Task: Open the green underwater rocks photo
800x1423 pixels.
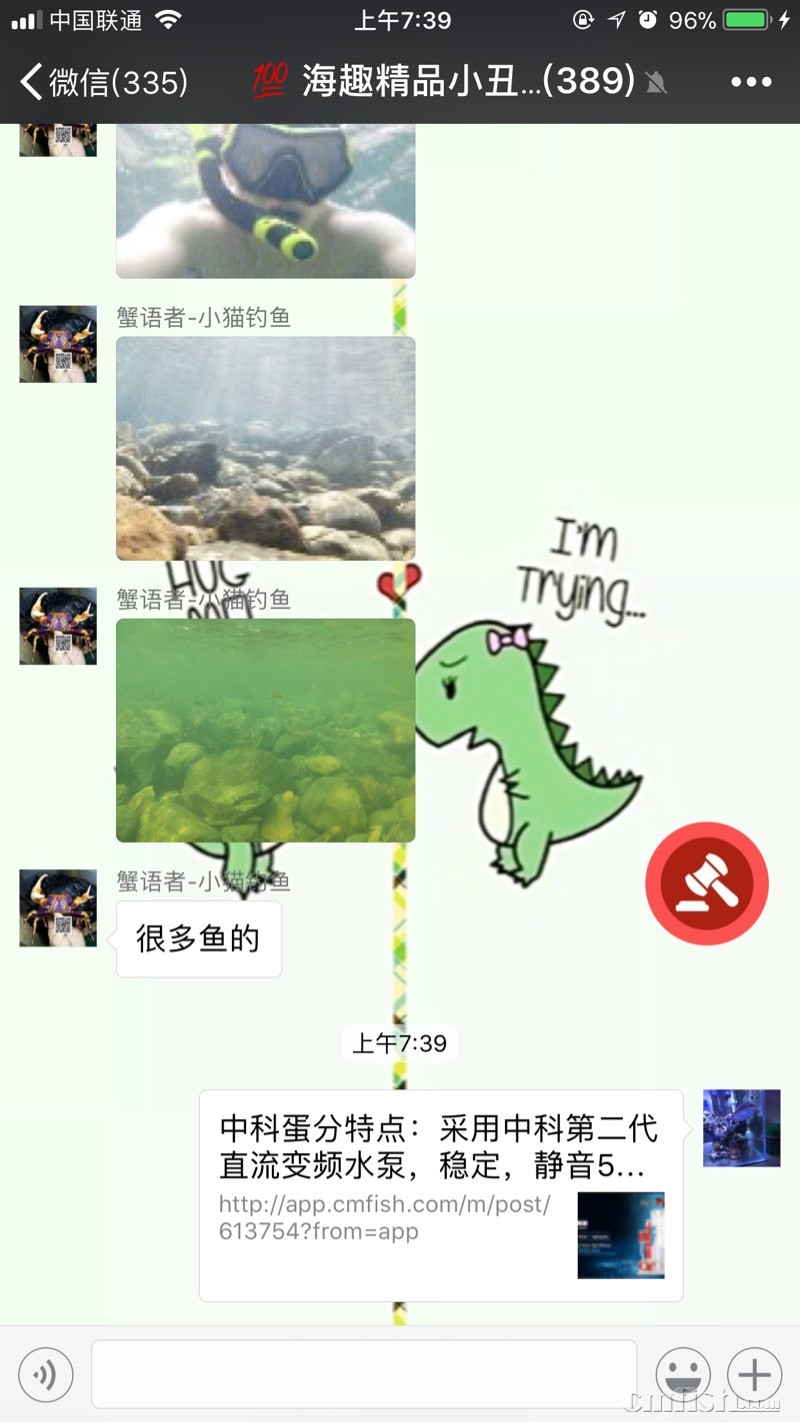Action: [x=265, y=730]
